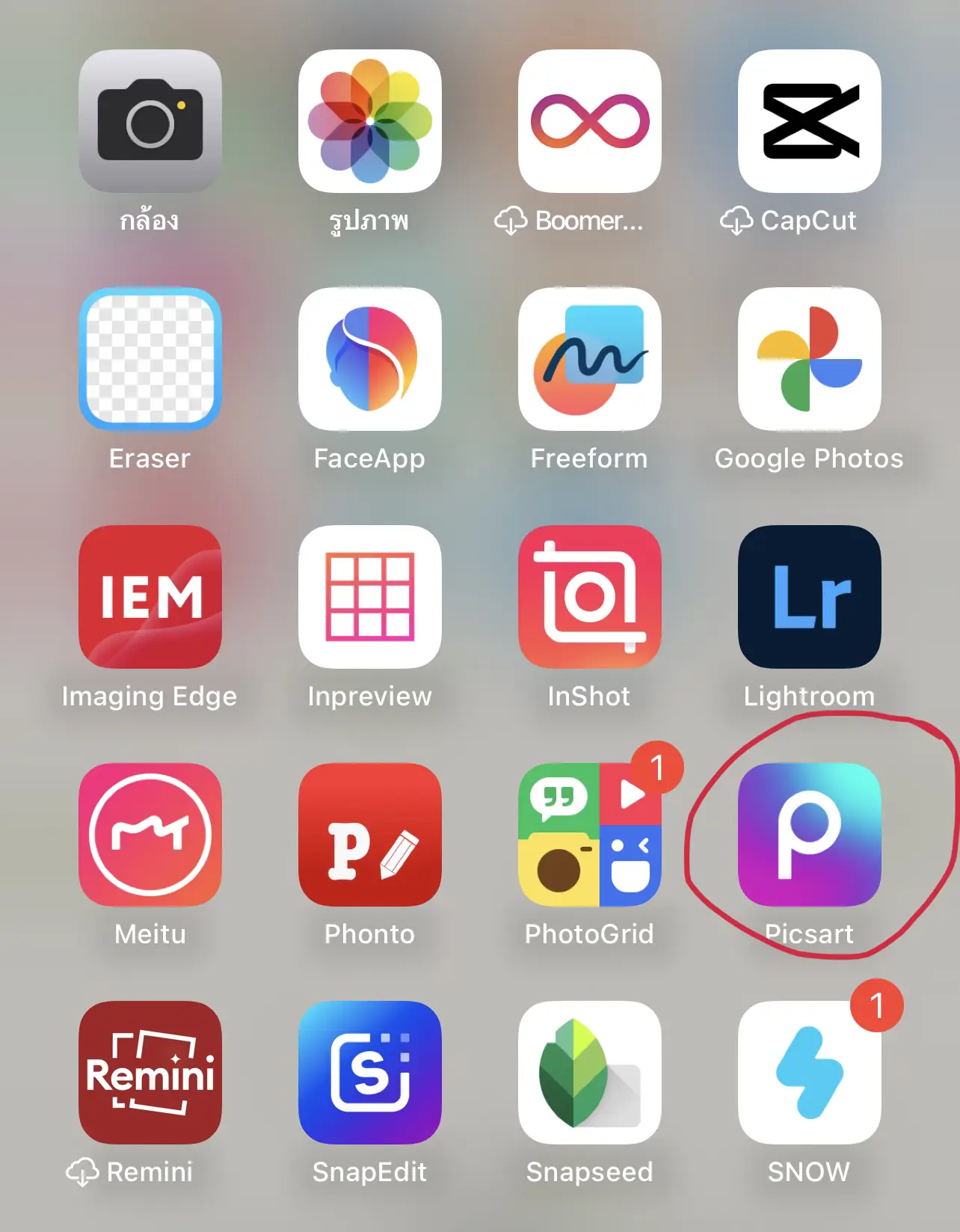
Task: Launch the SNOW app
Action: tap(810, 1073)
